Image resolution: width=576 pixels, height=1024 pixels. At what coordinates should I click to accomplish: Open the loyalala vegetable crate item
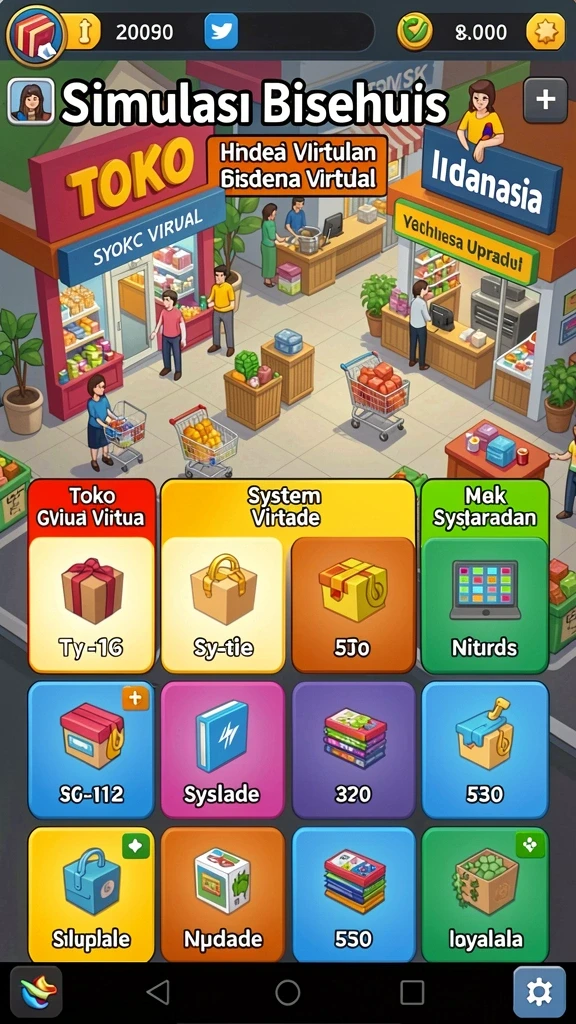pos(485,895)
